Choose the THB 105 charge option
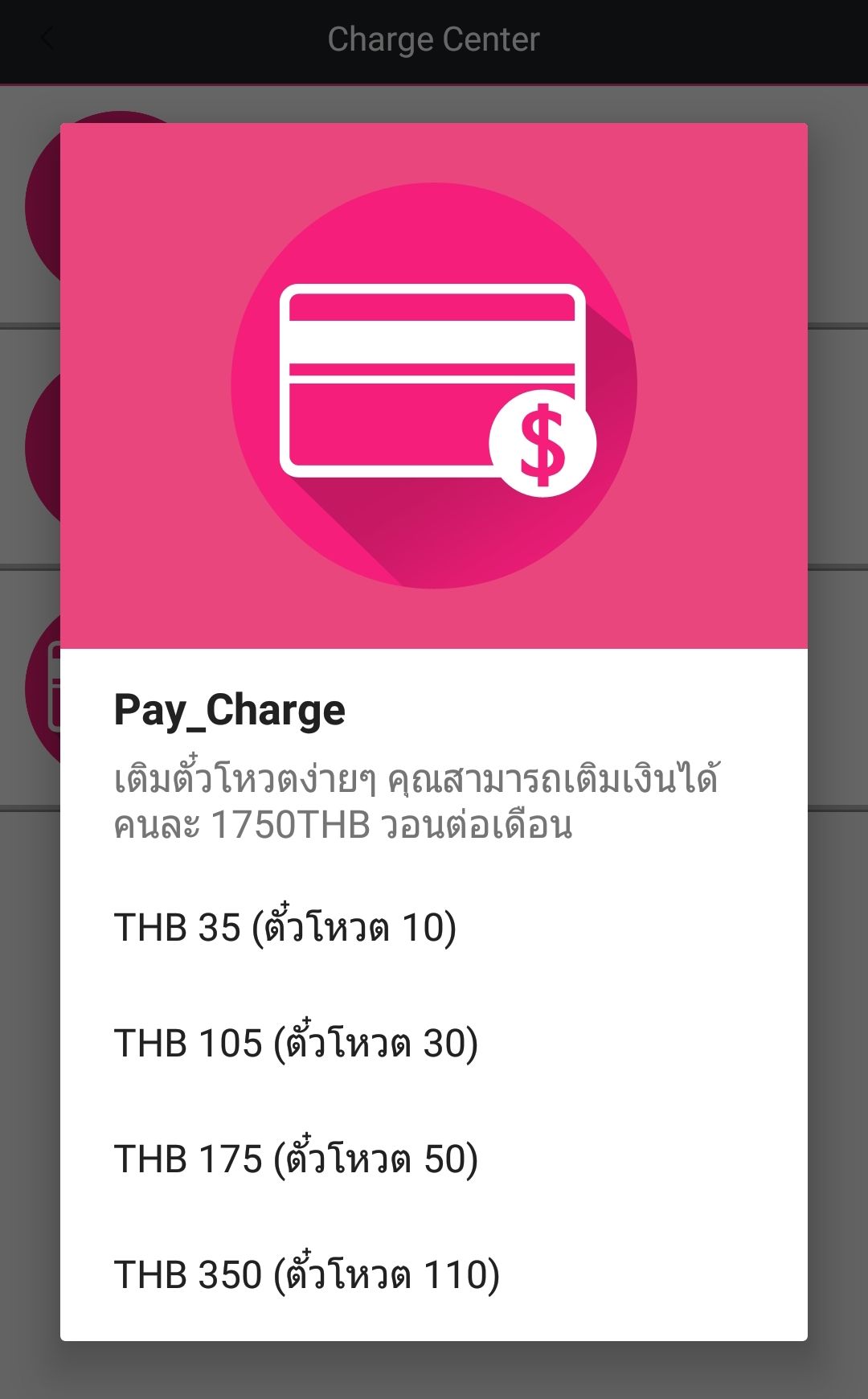This screenshot has width=868, height=1399. point(296,1043)
